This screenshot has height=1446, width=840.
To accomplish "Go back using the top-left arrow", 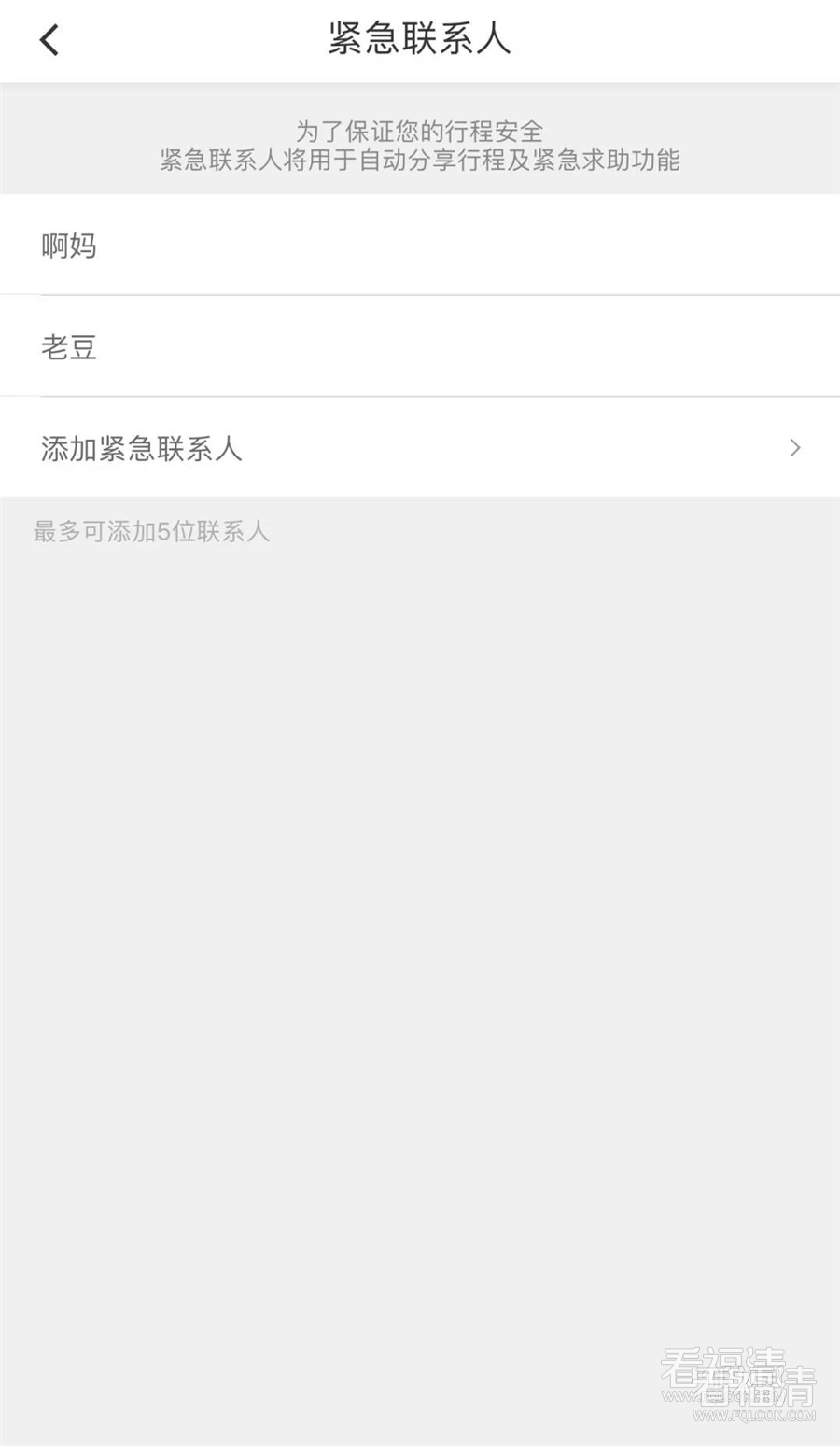I will (x=49, y=40).
